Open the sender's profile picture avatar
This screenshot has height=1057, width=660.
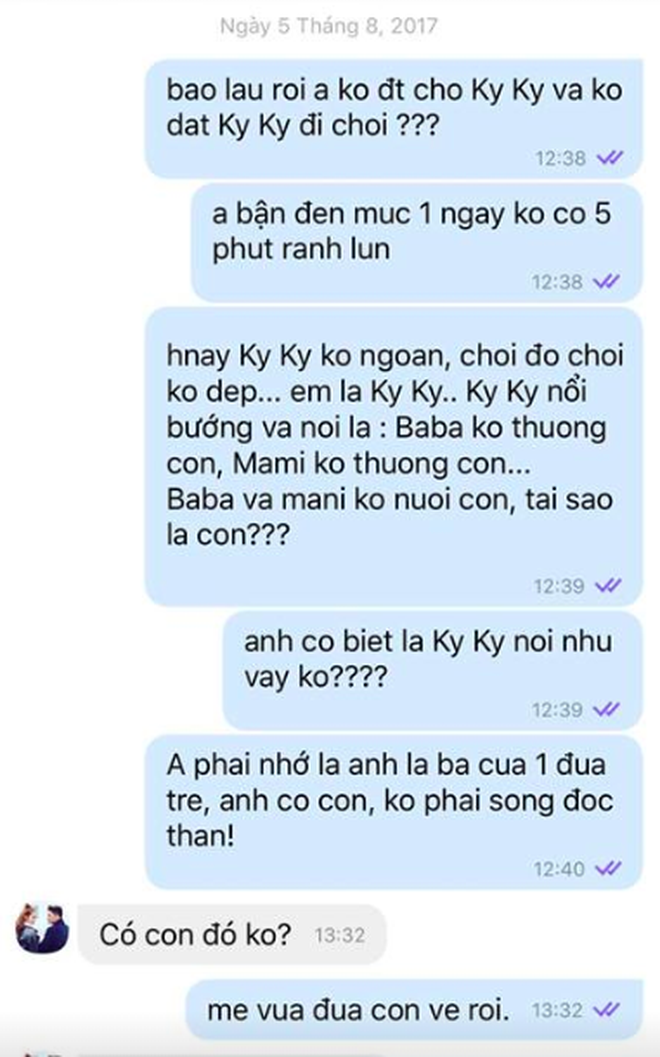42,929
